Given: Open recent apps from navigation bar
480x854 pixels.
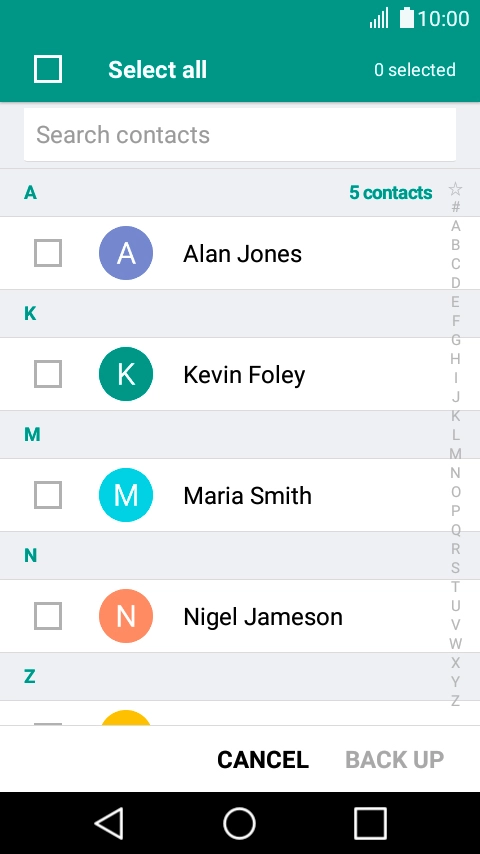Looking at the screenshot, I should (370, 823).
